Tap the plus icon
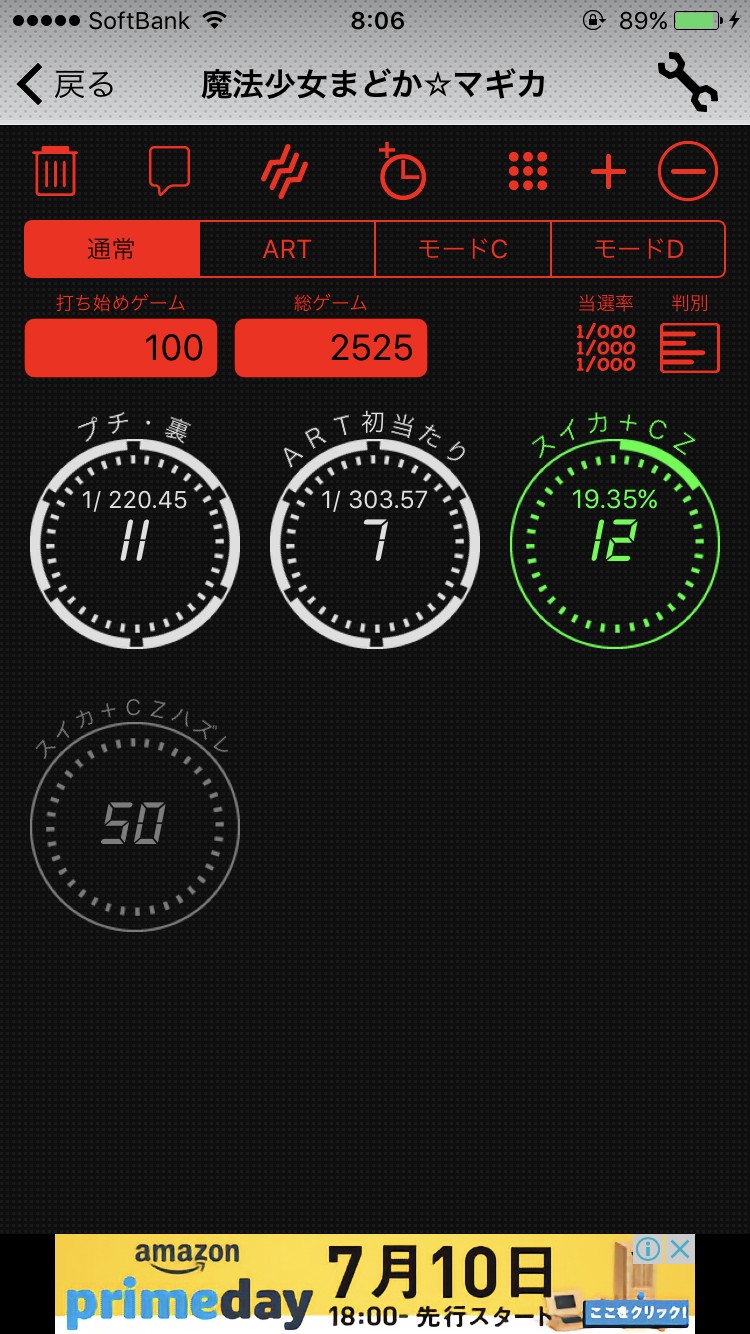This screenshot has height=1334, width=750. point(608,172)
